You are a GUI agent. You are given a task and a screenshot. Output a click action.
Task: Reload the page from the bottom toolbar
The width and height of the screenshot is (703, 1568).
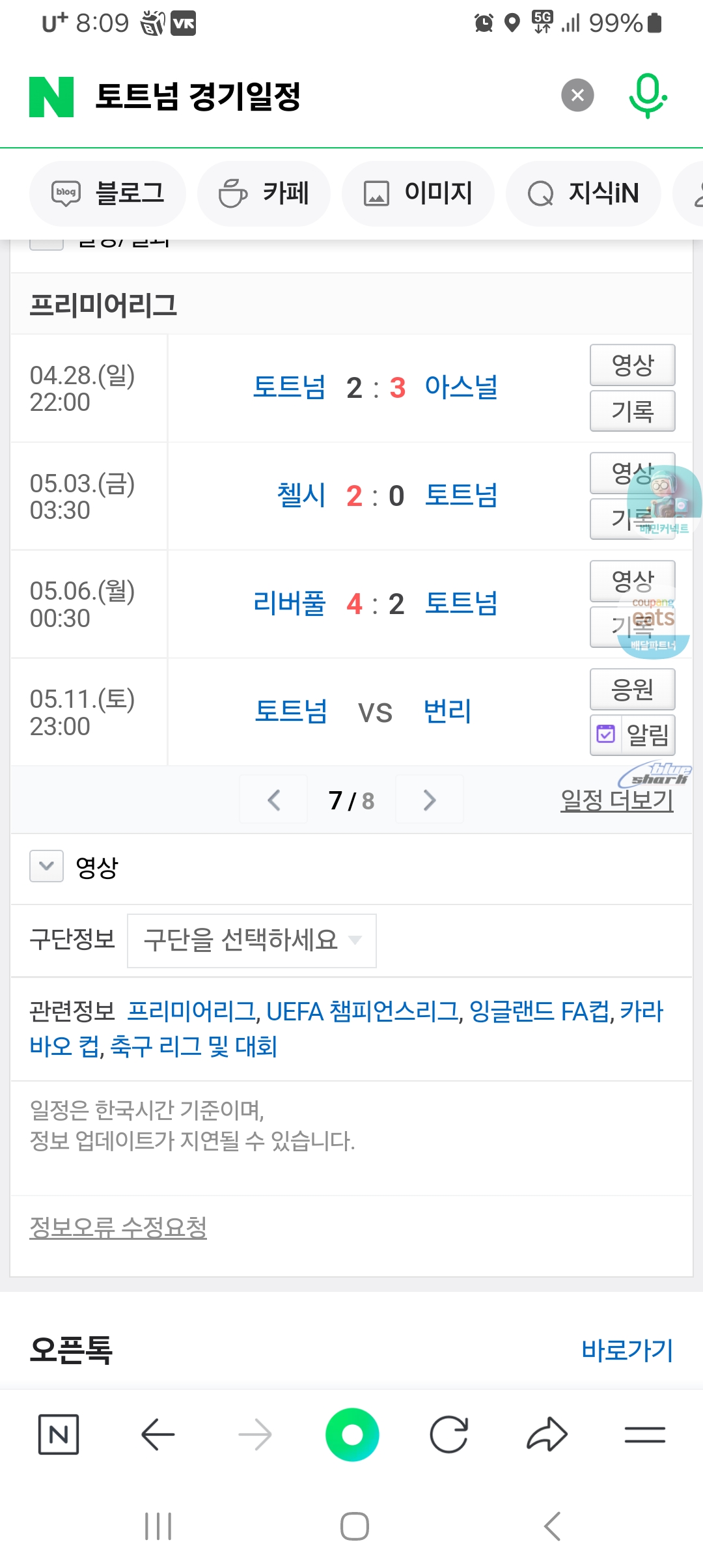tap(449, 1435)
